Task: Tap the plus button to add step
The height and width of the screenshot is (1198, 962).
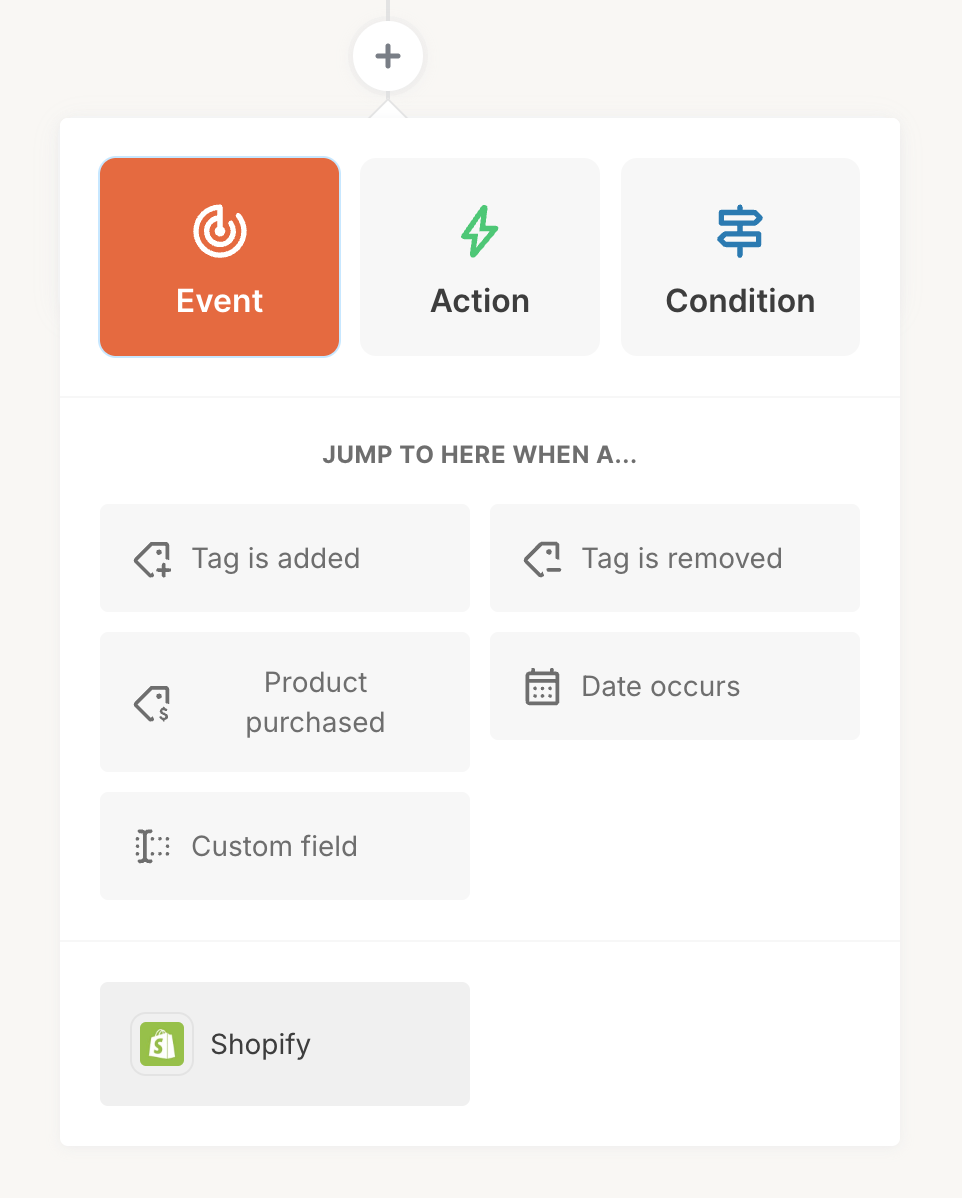Action: [x=388, y=56]
